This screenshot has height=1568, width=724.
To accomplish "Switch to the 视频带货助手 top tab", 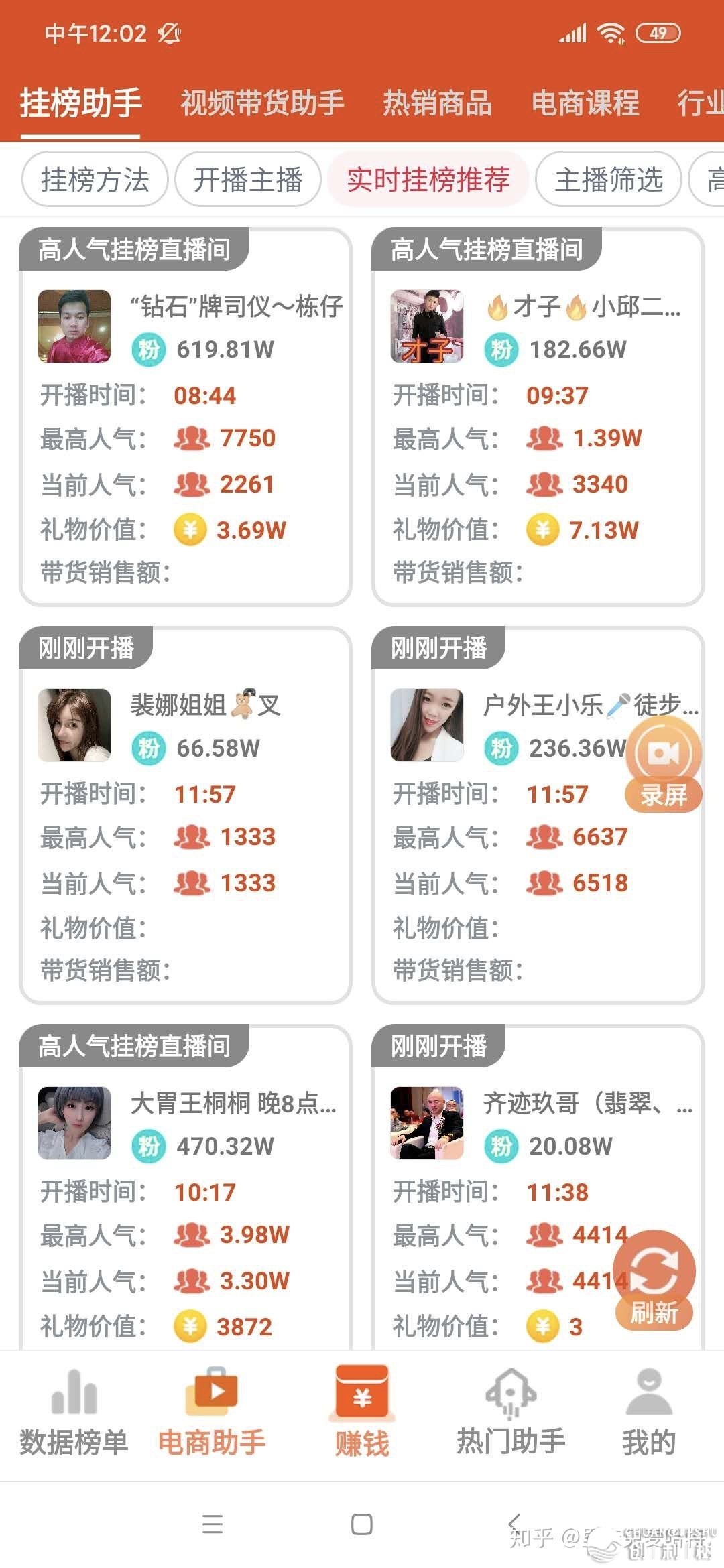I will pos(262,103).
